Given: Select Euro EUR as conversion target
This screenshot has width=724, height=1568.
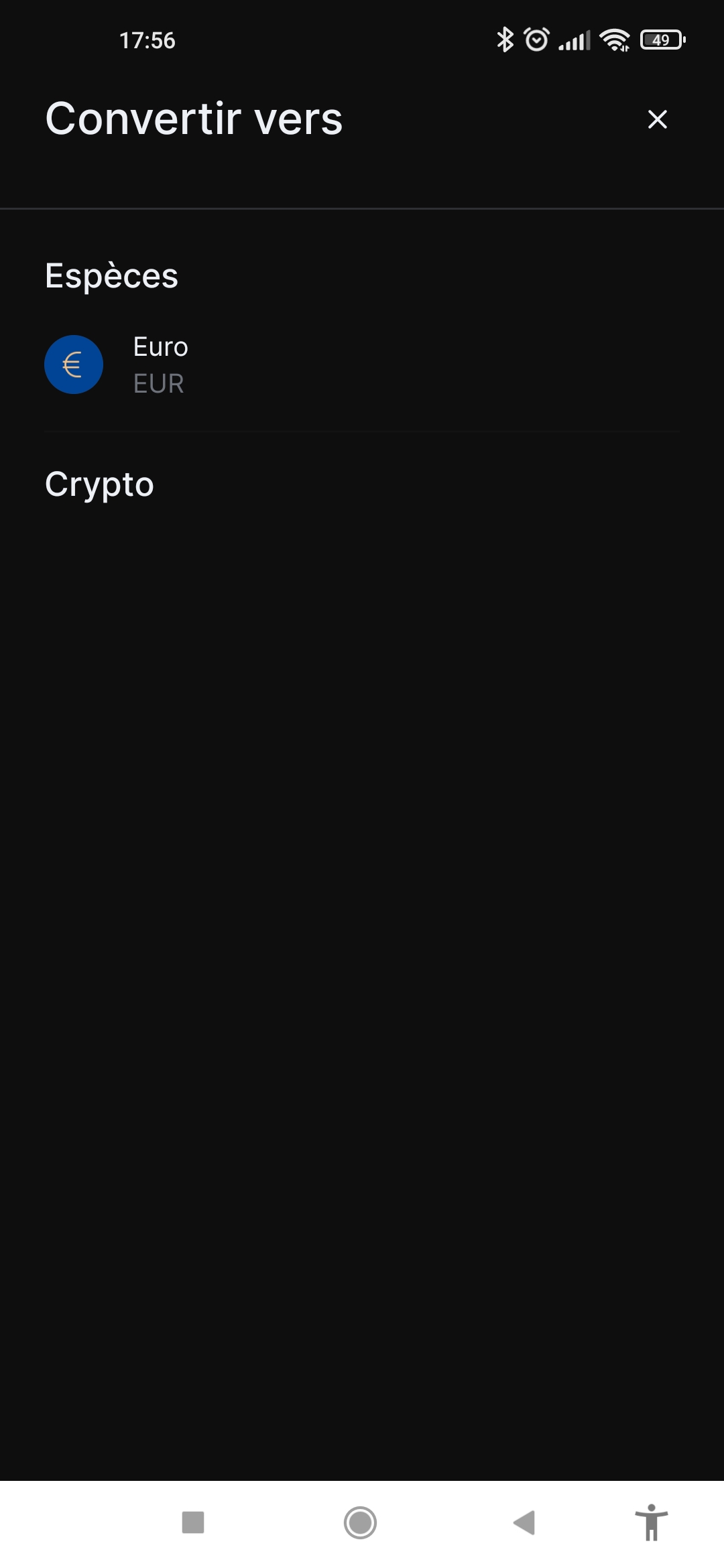Looking at the screenshot, I should (362, 365).
